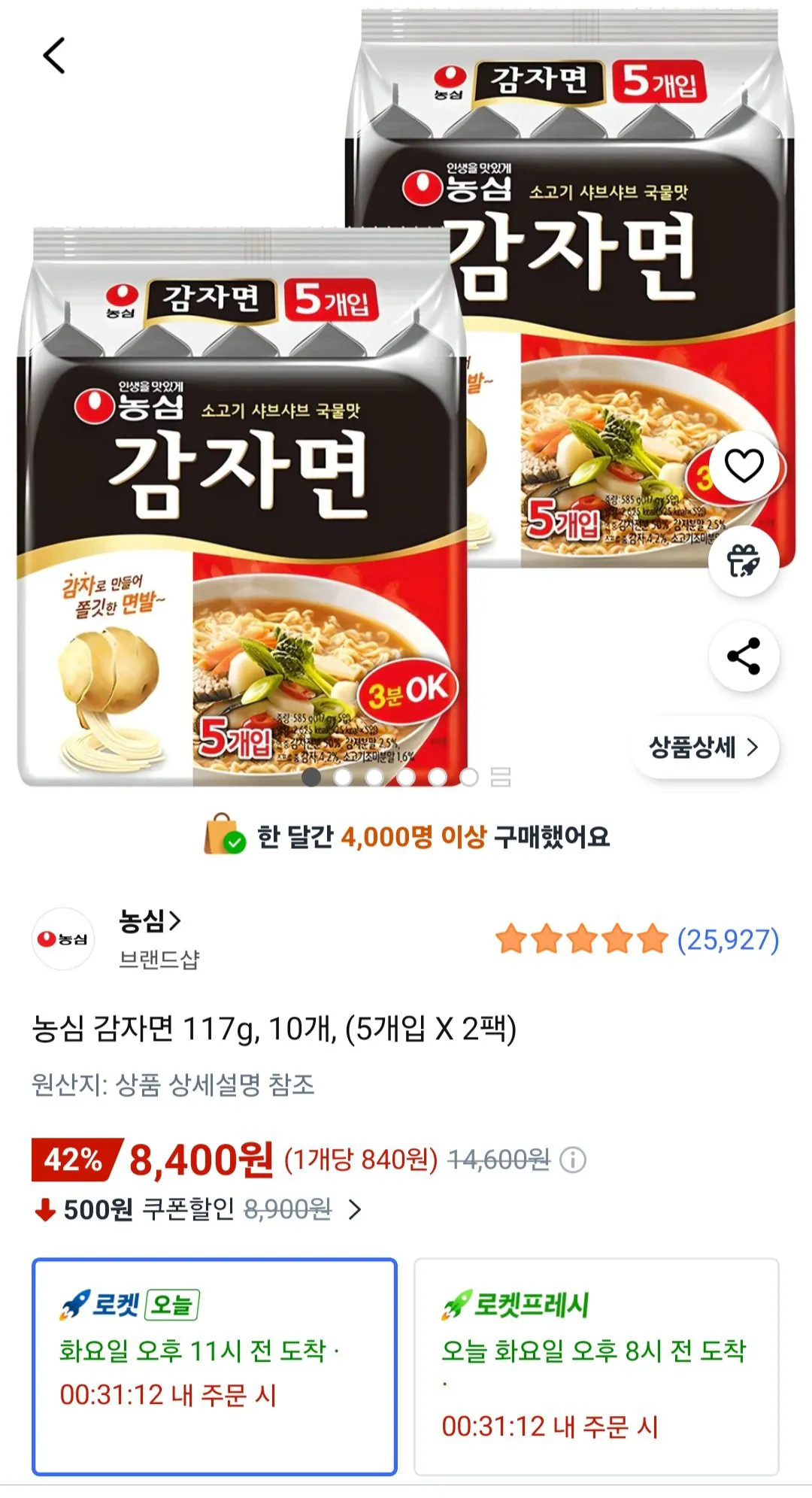The width and height of the screenshot is (812, 1498).
Task: Toggle the heart wishlist button
Action: click(743, 465)
